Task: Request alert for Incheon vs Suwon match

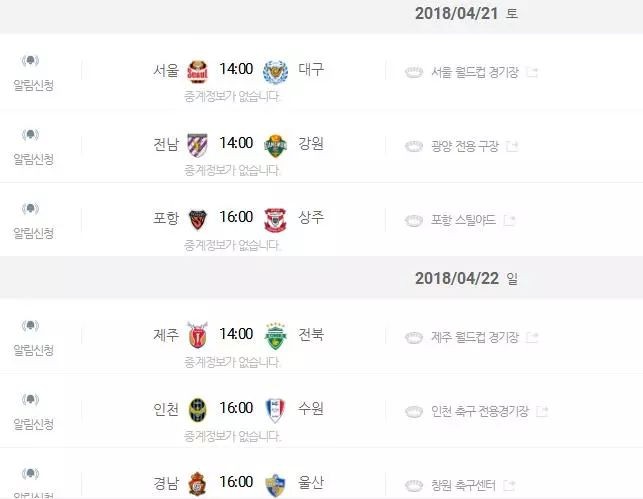Action: pos(32,411)
